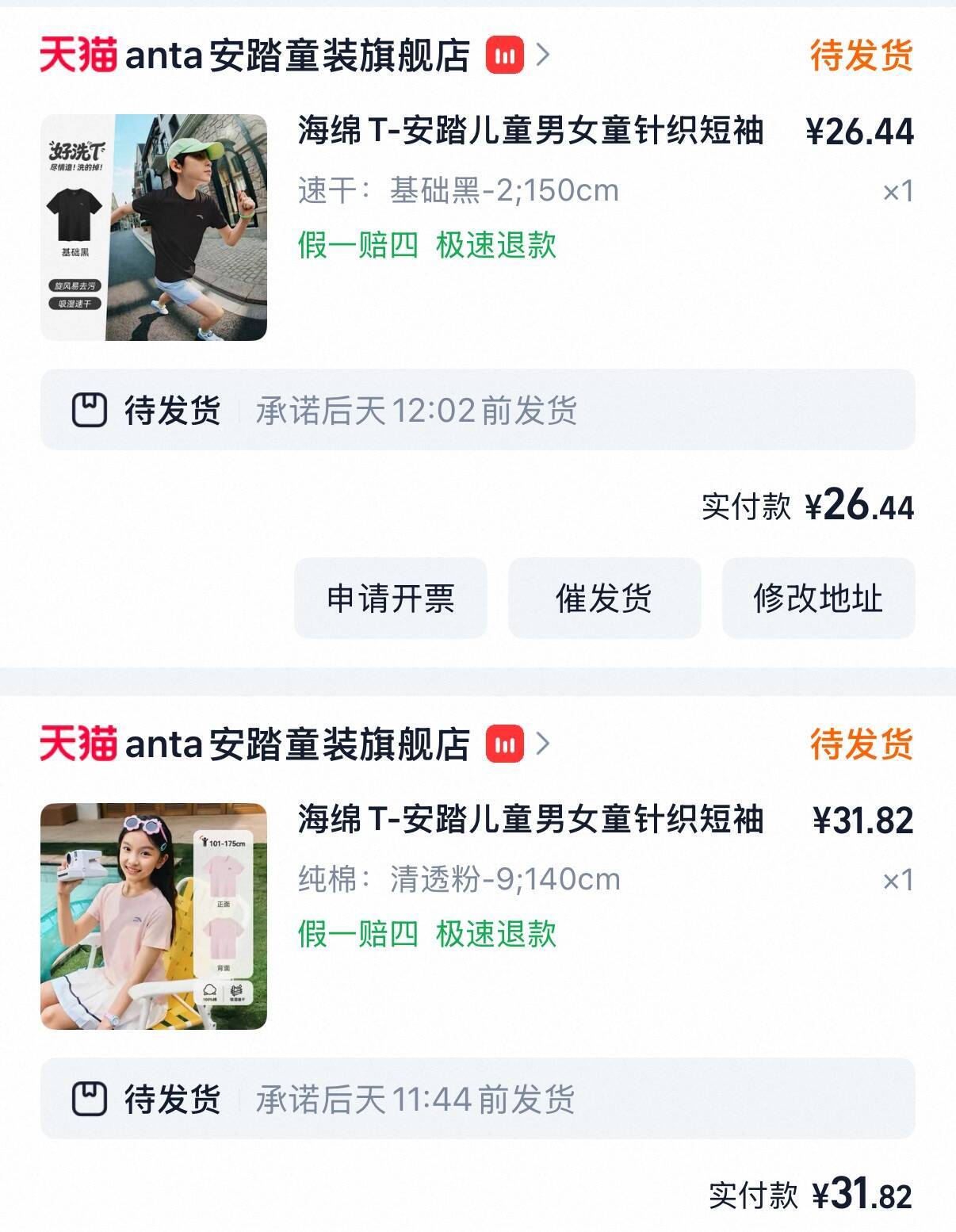The image size is (956, 1232).
Task: Tap 申请开票 to request an invoice
Action: [x=390, y=598]
